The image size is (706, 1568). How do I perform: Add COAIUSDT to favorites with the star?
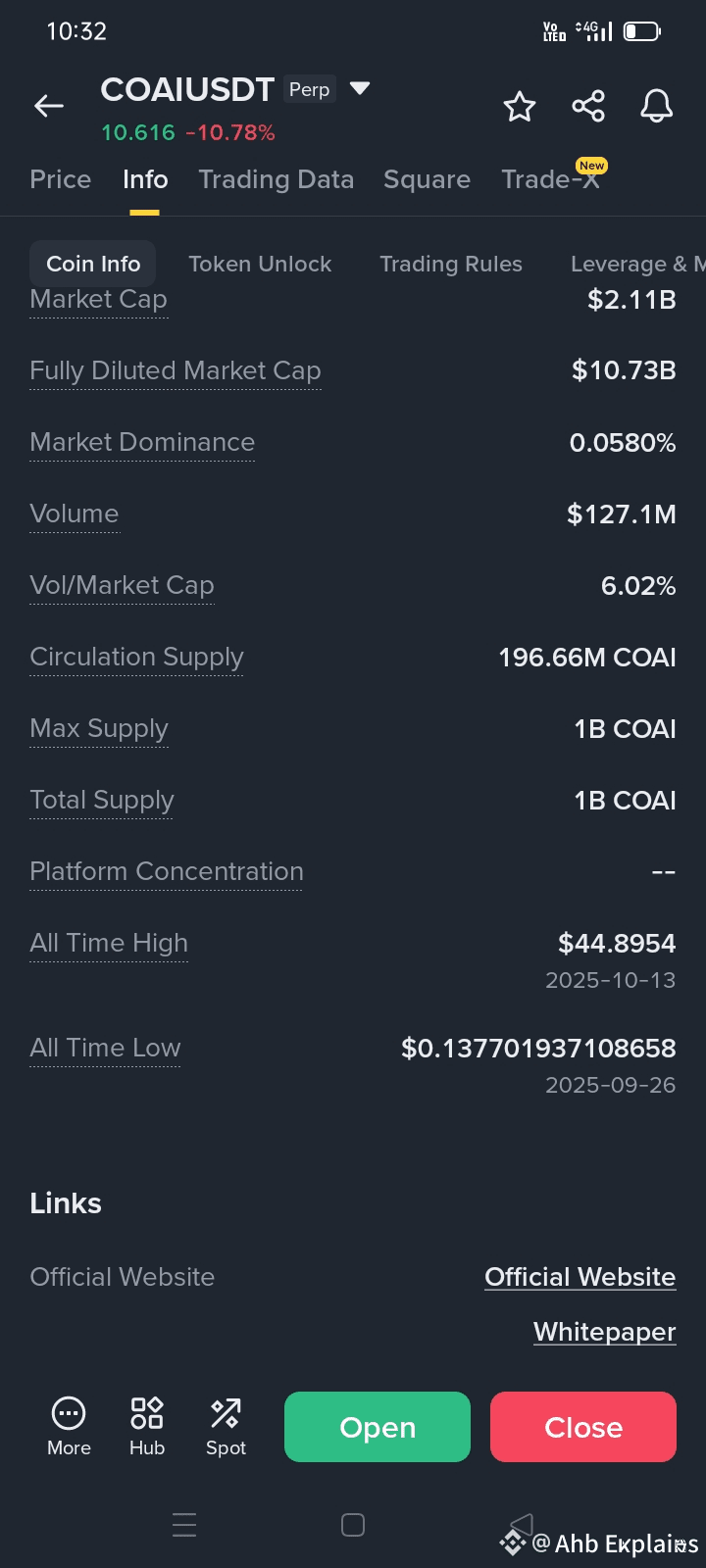[520, 106]
